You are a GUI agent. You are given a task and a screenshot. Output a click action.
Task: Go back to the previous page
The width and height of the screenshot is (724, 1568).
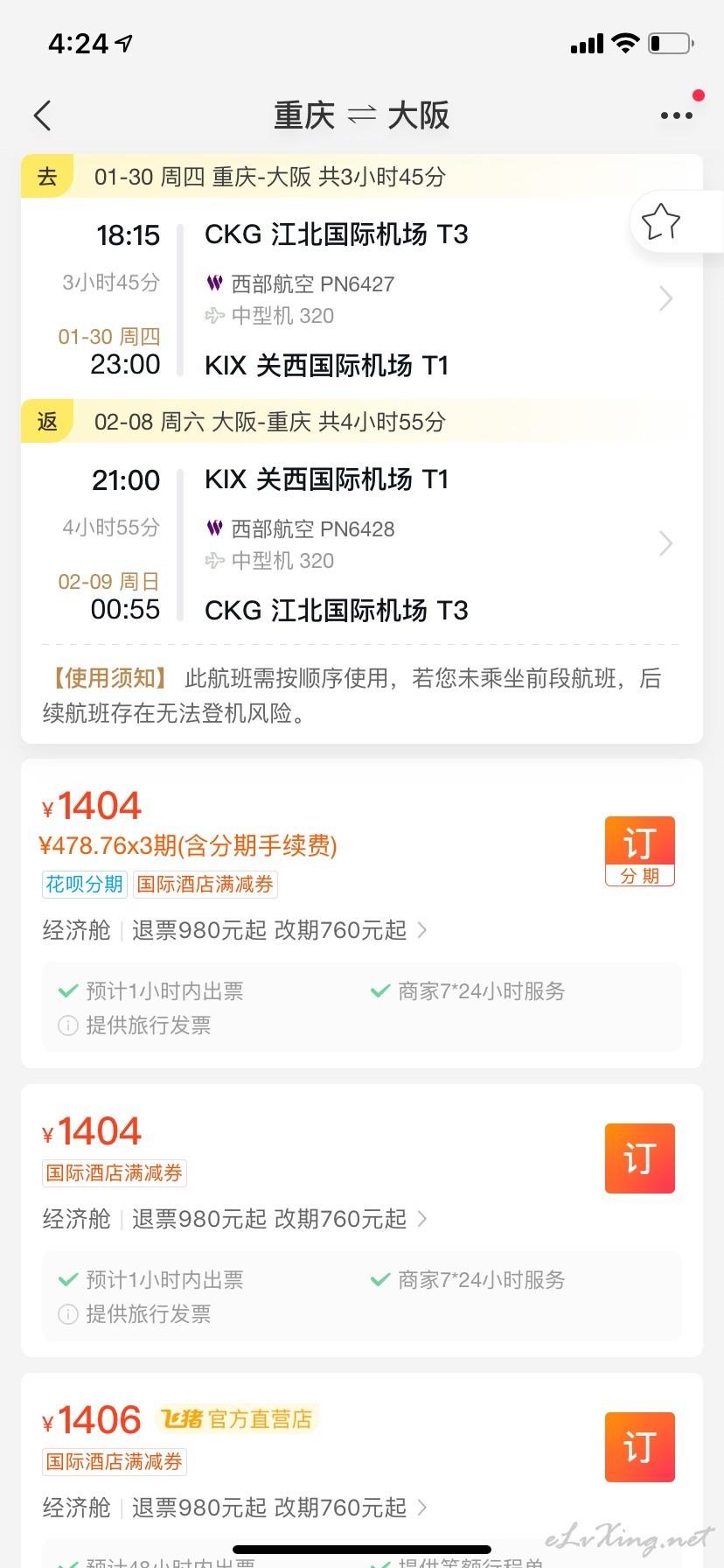43,115
